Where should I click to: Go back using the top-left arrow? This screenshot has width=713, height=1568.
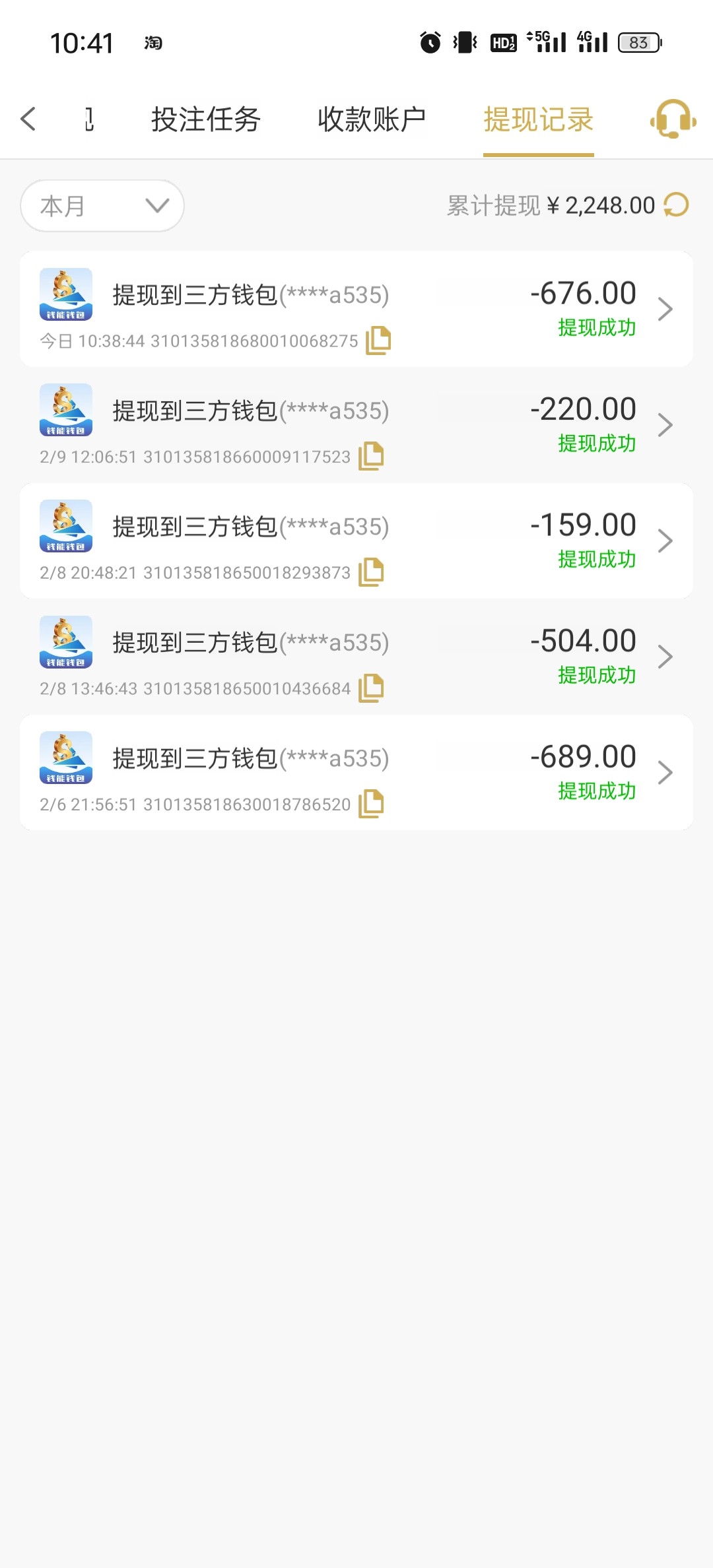[28, 119]
